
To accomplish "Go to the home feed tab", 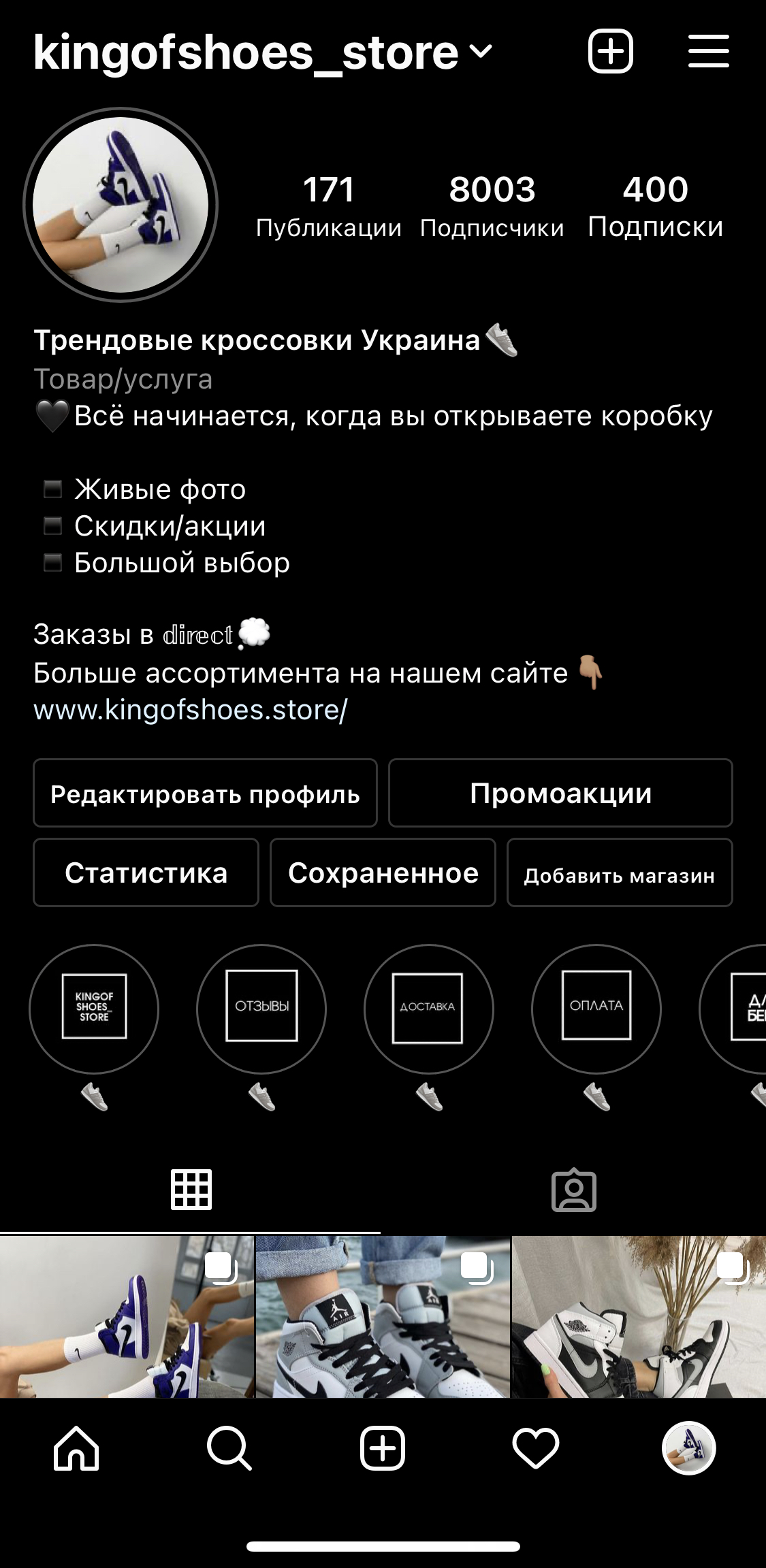I will [76, 1448].
